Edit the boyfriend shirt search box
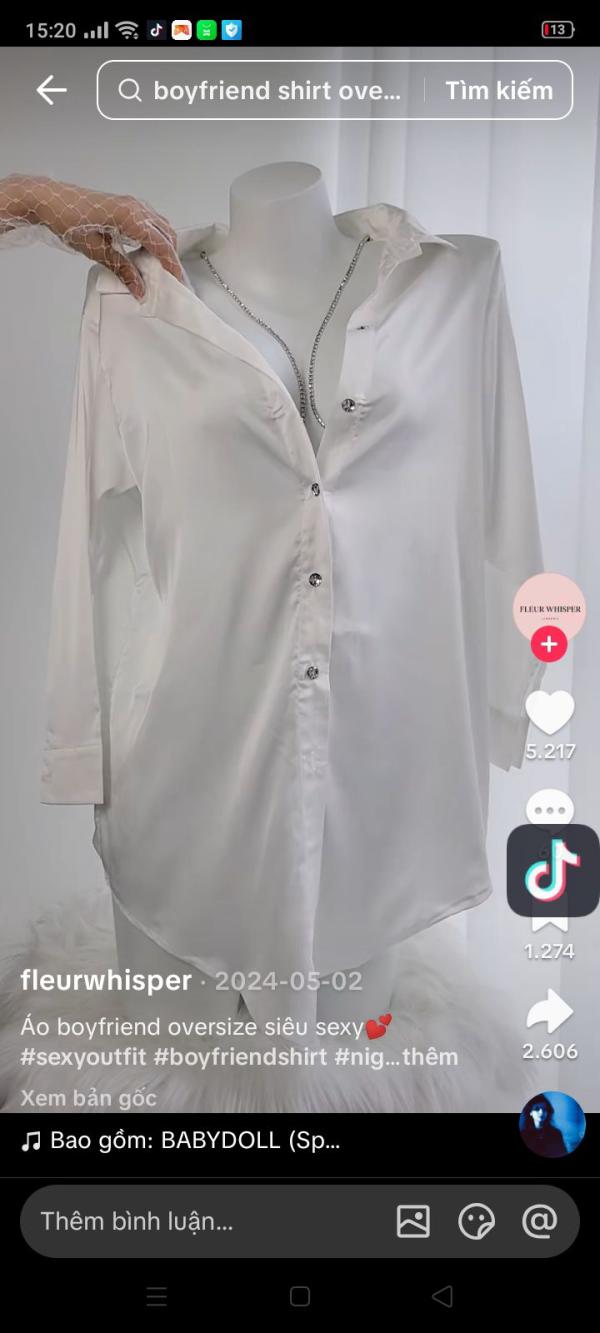Image resolution: width=600 pixels, height=1333 pixels. [260, 90]
